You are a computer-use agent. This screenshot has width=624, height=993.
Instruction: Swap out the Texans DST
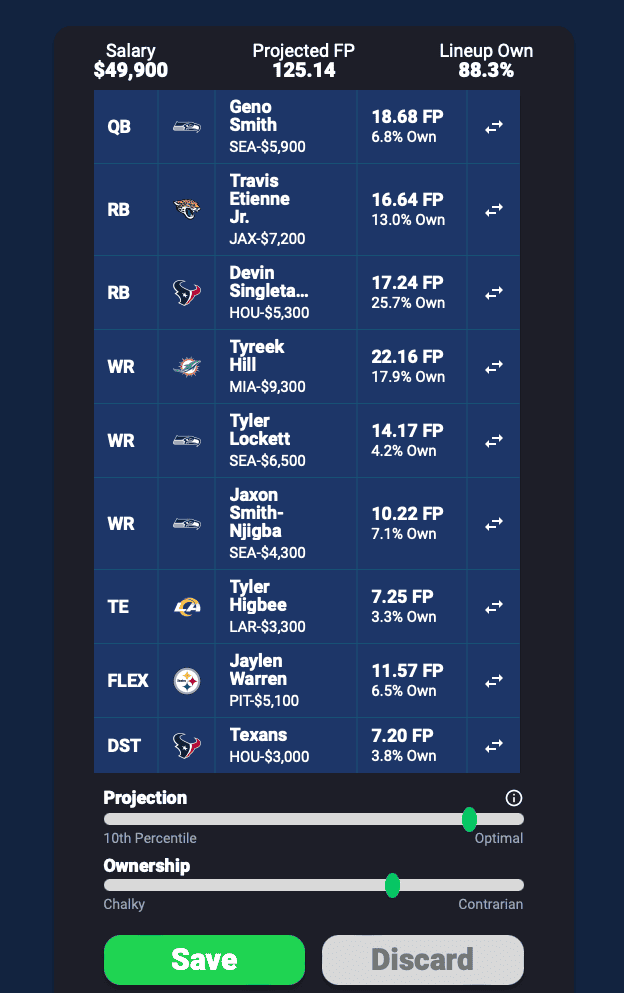[493, 746]
